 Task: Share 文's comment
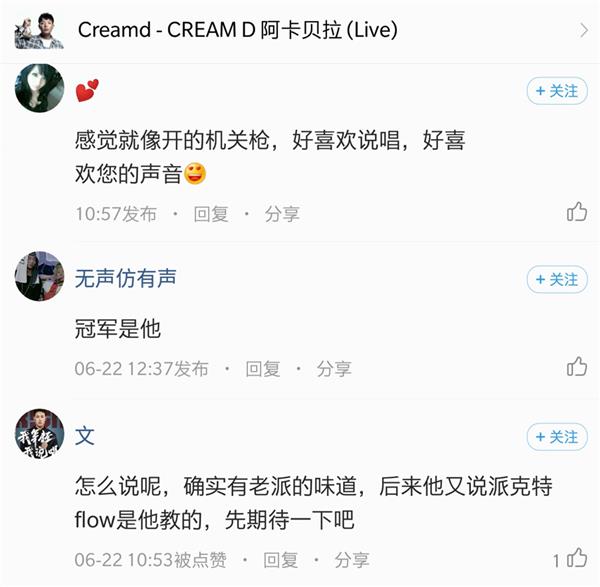[x=352, y=560]
